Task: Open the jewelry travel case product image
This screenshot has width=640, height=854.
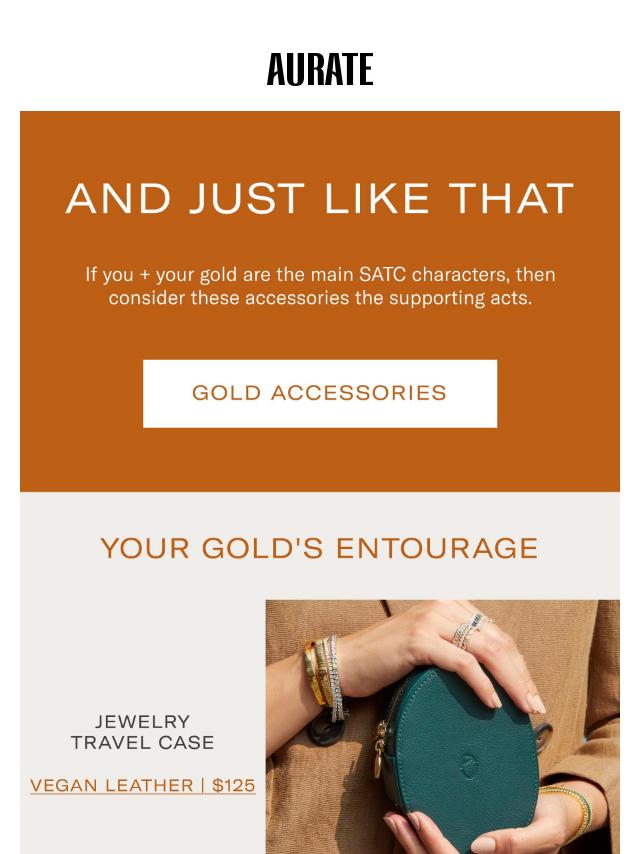Action: (x=442, y=727)
